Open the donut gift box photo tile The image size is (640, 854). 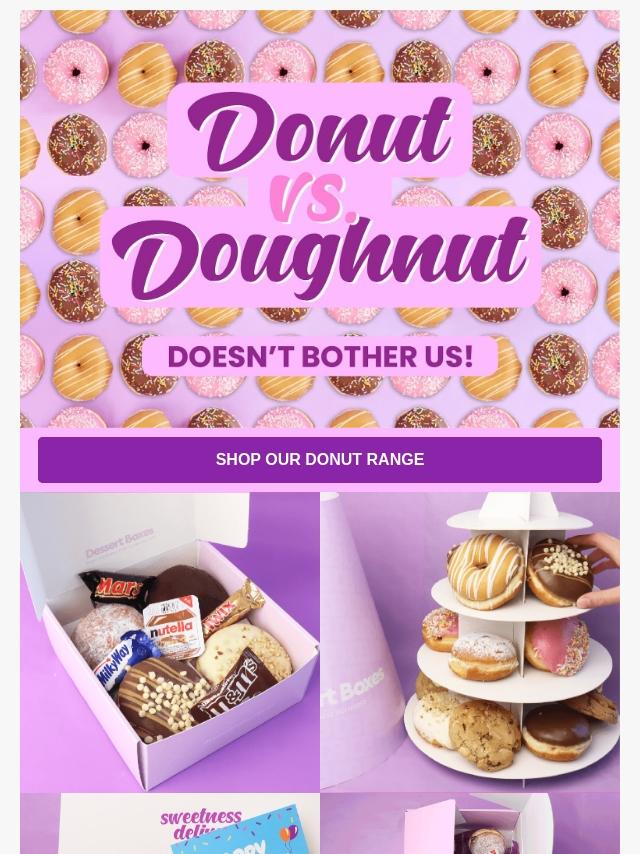pyautogui.click(x=170, y=642)
